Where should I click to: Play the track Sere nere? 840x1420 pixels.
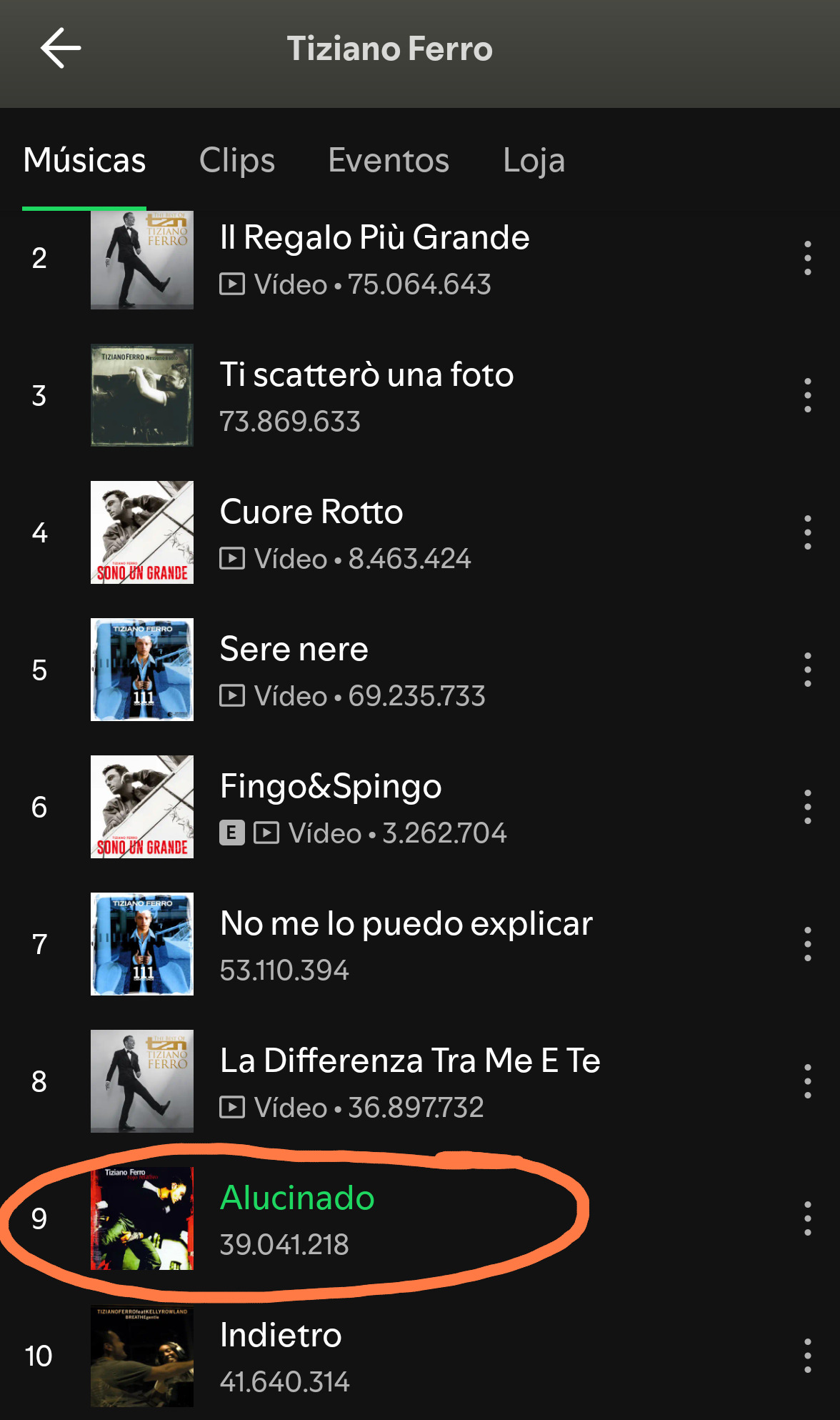294,650
